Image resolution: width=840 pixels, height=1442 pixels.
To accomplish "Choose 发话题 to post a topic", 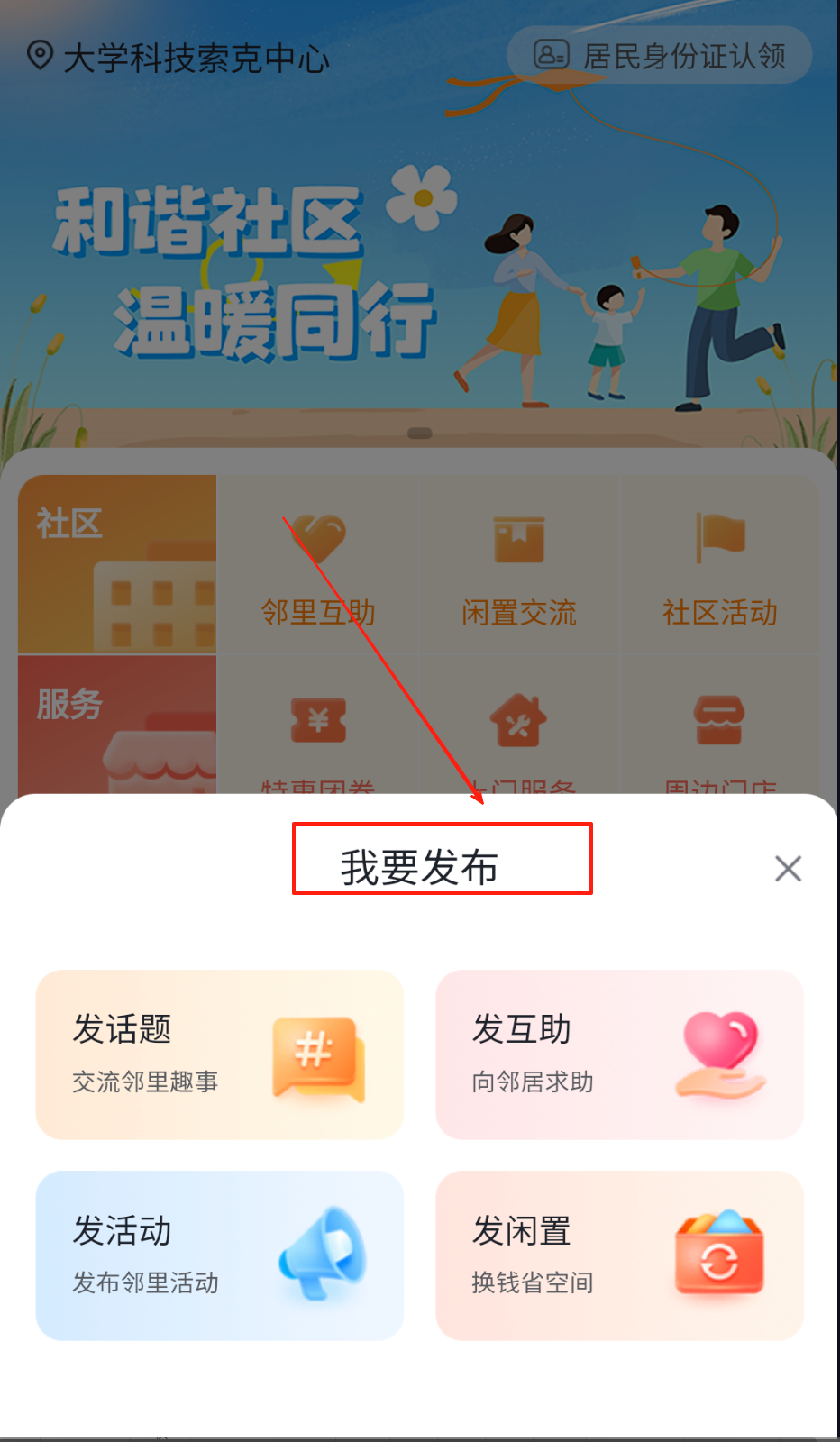I will click(x=219, y=1054).
